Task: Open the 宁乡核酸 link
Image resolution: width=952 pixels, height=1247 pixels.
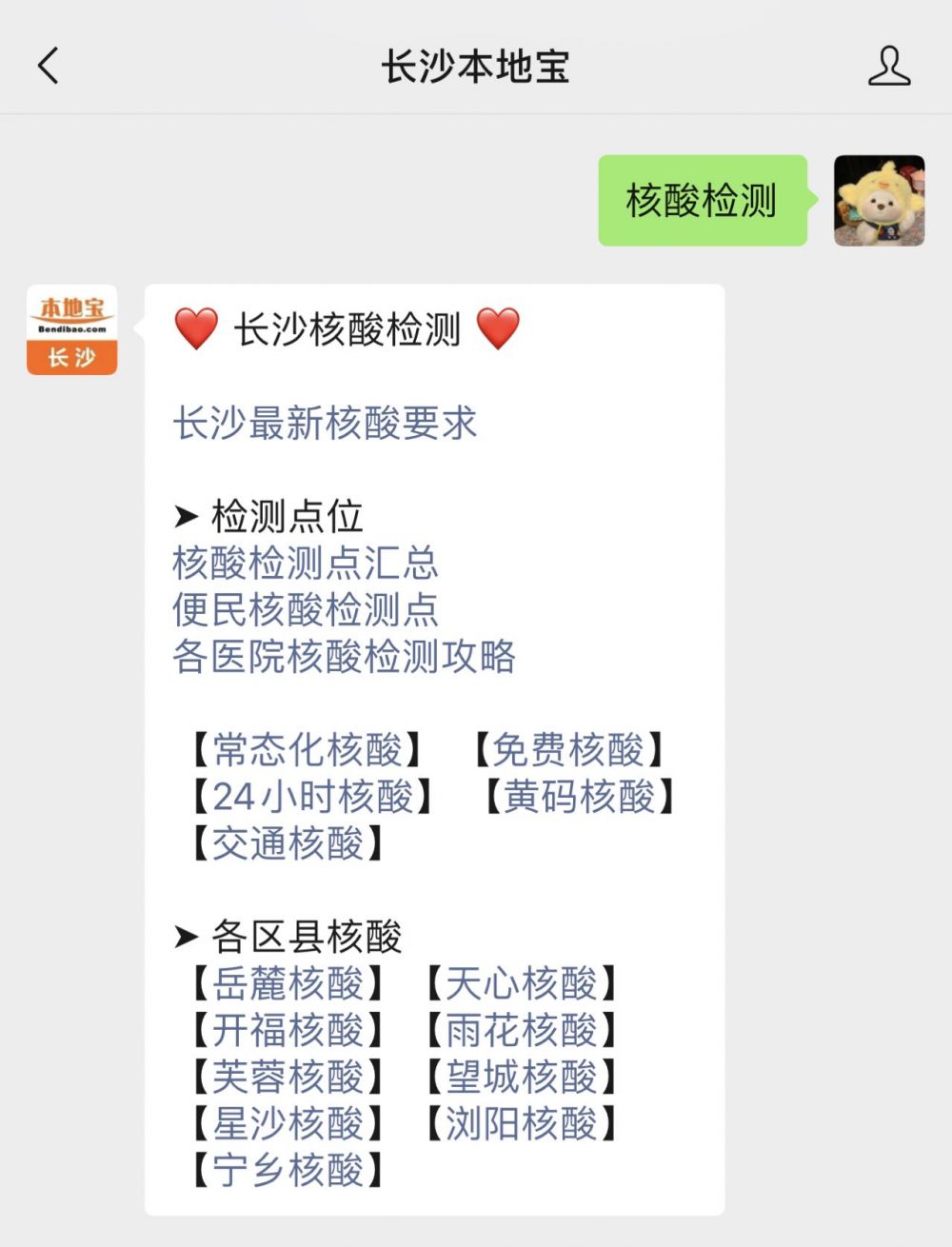Action: click(x=288, y=1169)
